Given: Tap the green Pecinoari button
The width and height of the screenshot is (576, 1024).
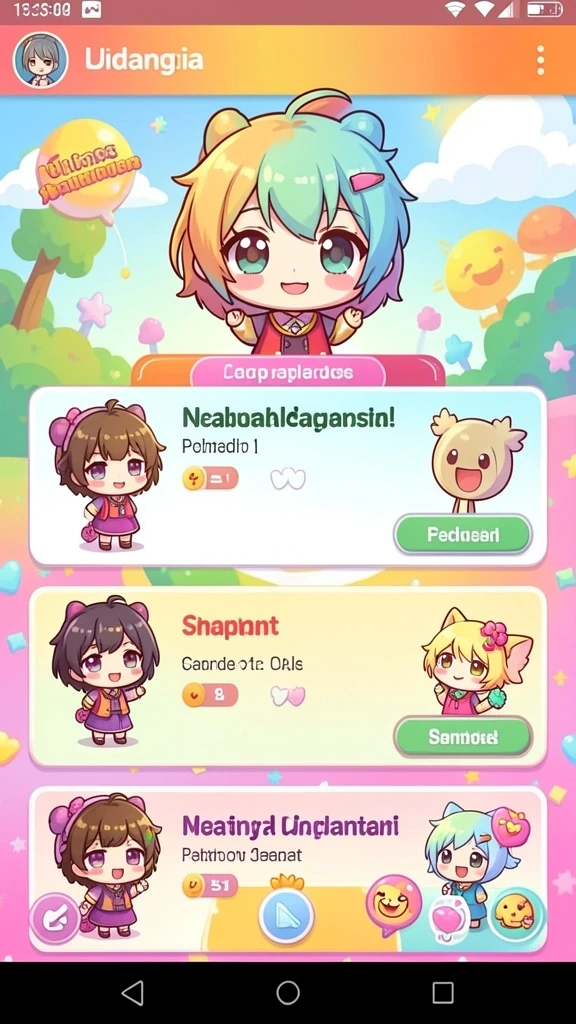Looking at the screenshot, I should 463,535.
